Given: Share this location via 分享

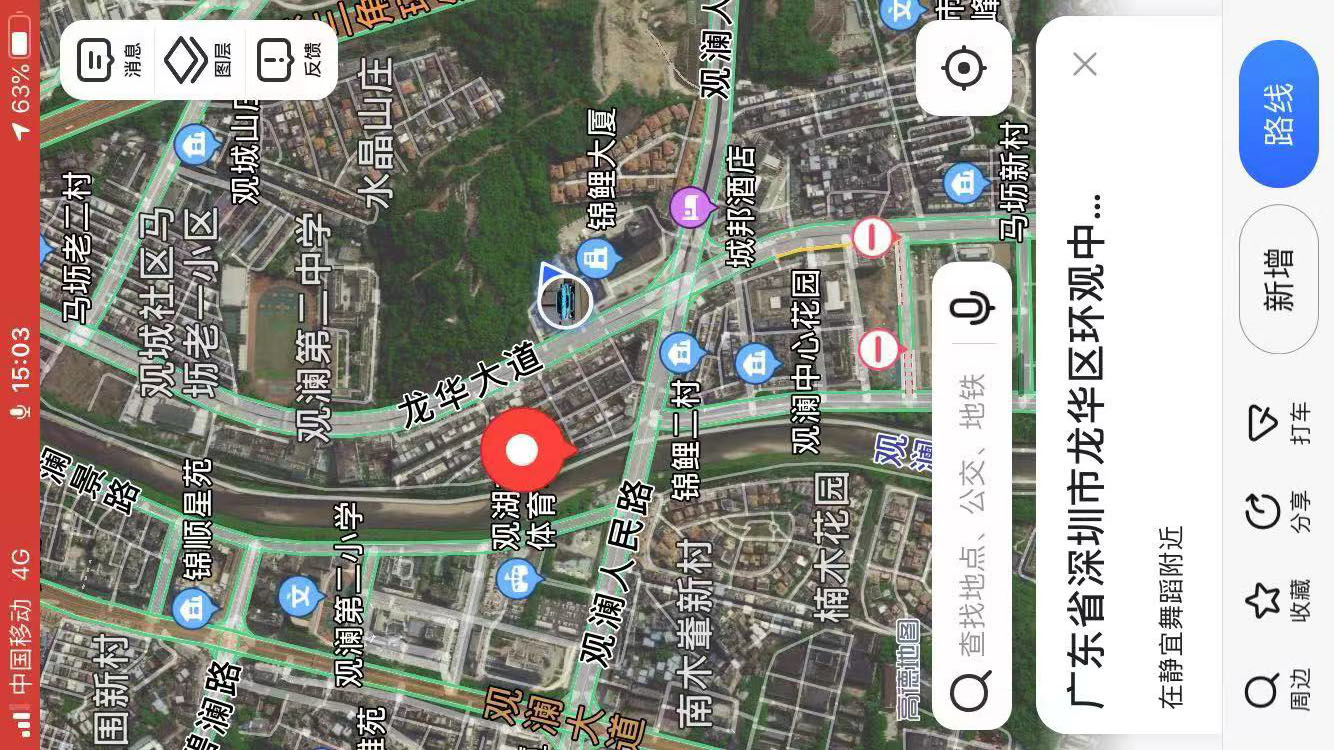Looking at the screenshot, I should coord(1275,512).
